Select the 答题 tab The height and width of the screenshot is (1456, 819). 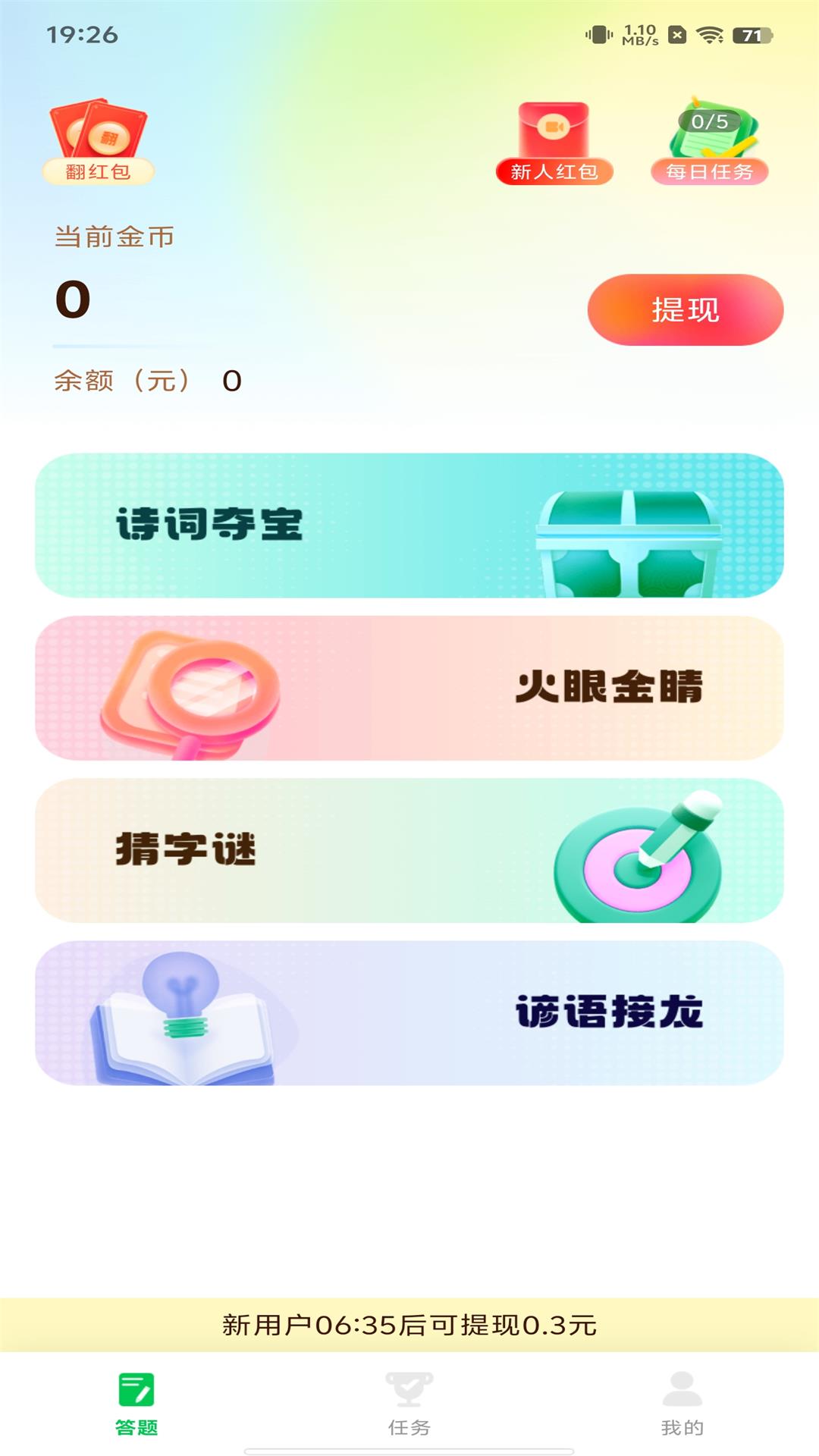point(136,1404)
